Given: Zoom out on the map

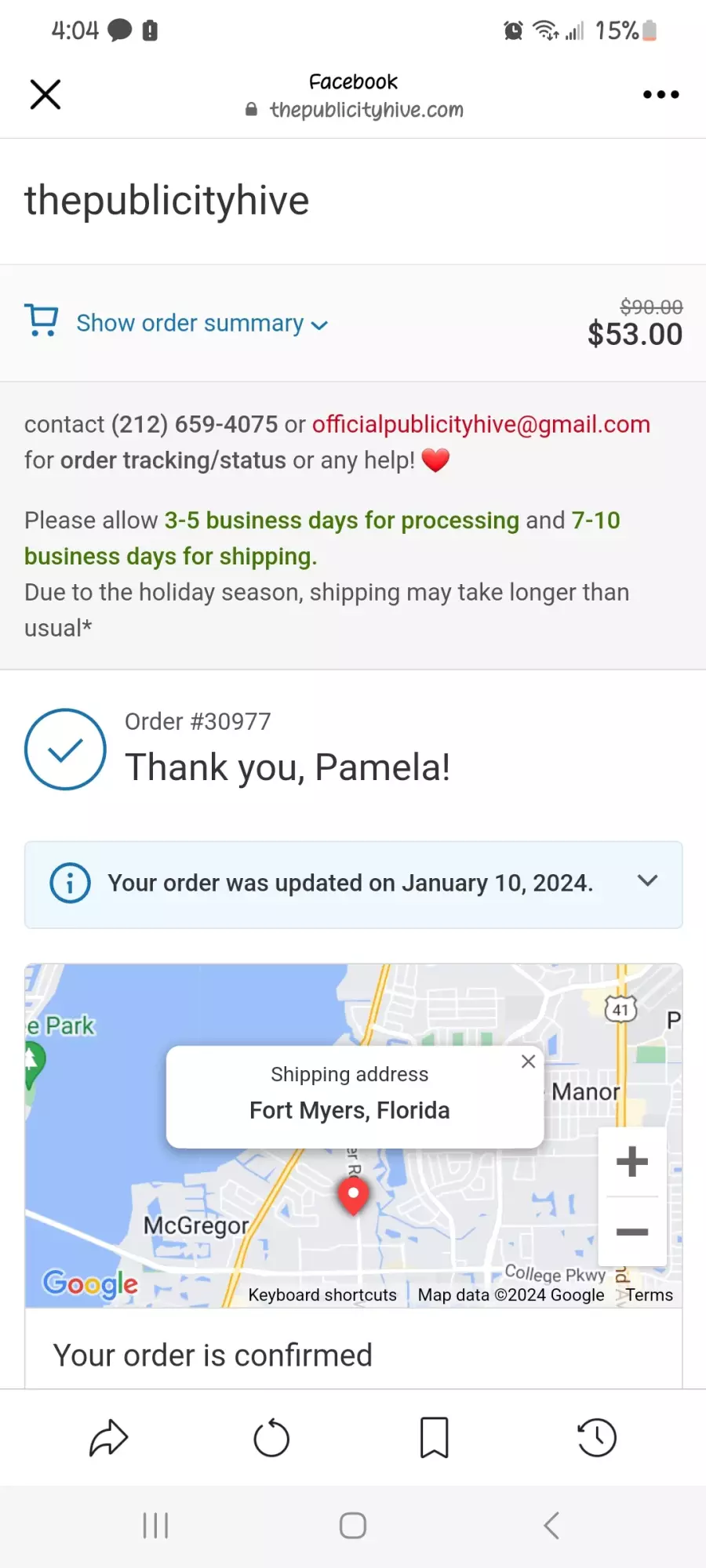Looking at the screenshot, I should pyautogui.click(x=632, y=1232).
